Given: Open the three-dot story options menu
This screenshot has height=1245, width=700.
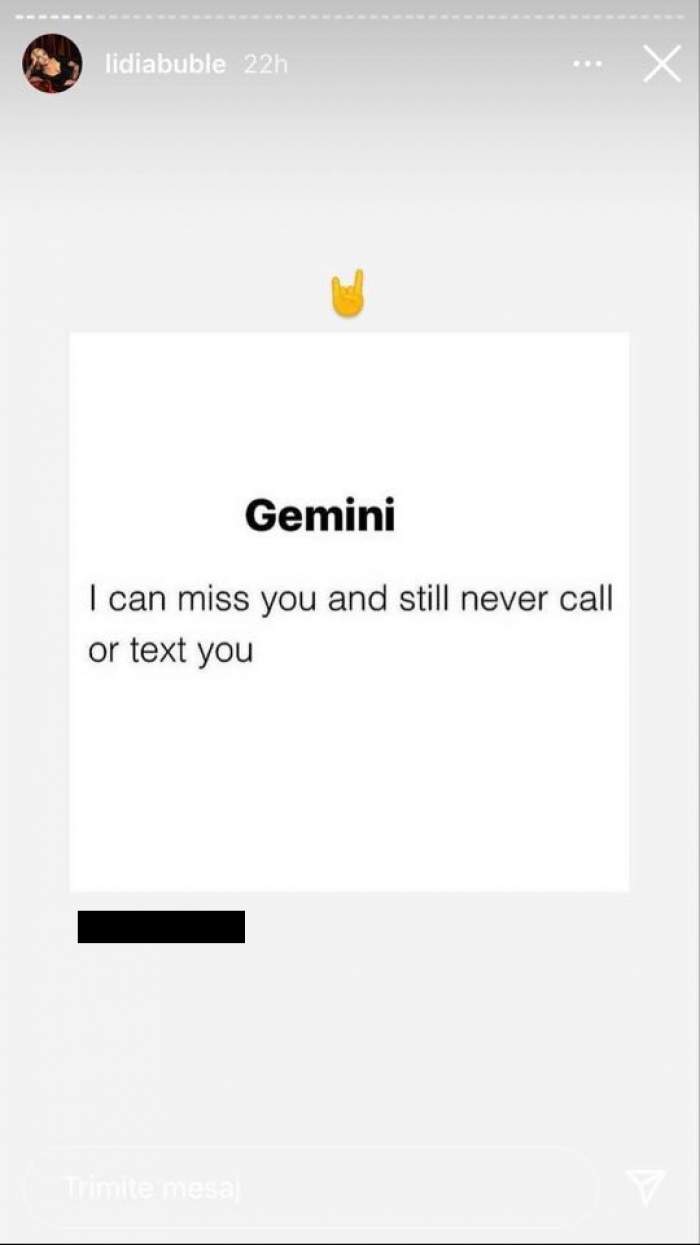Looking at the screenshot, I should click(587, 64).
